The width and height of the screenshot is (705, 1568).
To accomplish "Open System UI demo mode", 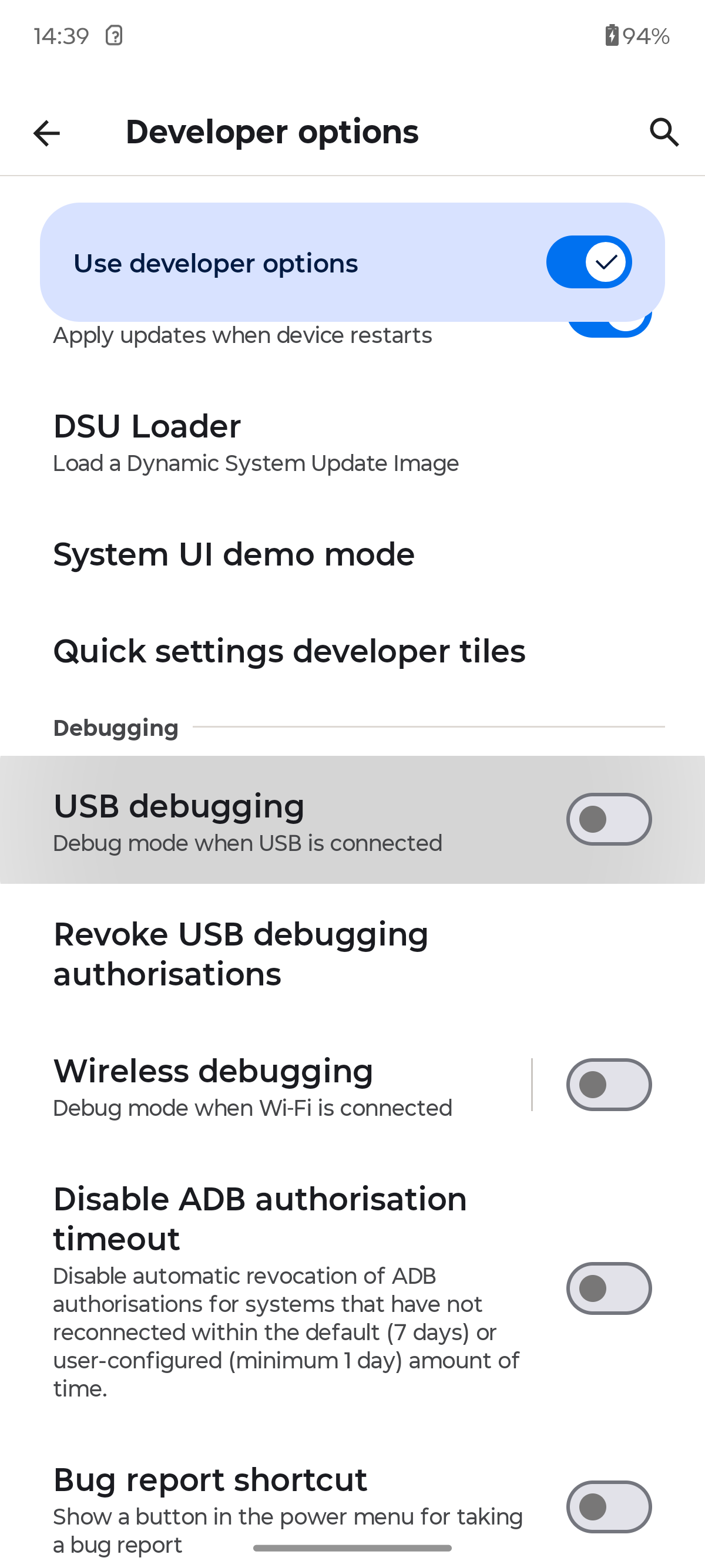I will coord(234,554).
